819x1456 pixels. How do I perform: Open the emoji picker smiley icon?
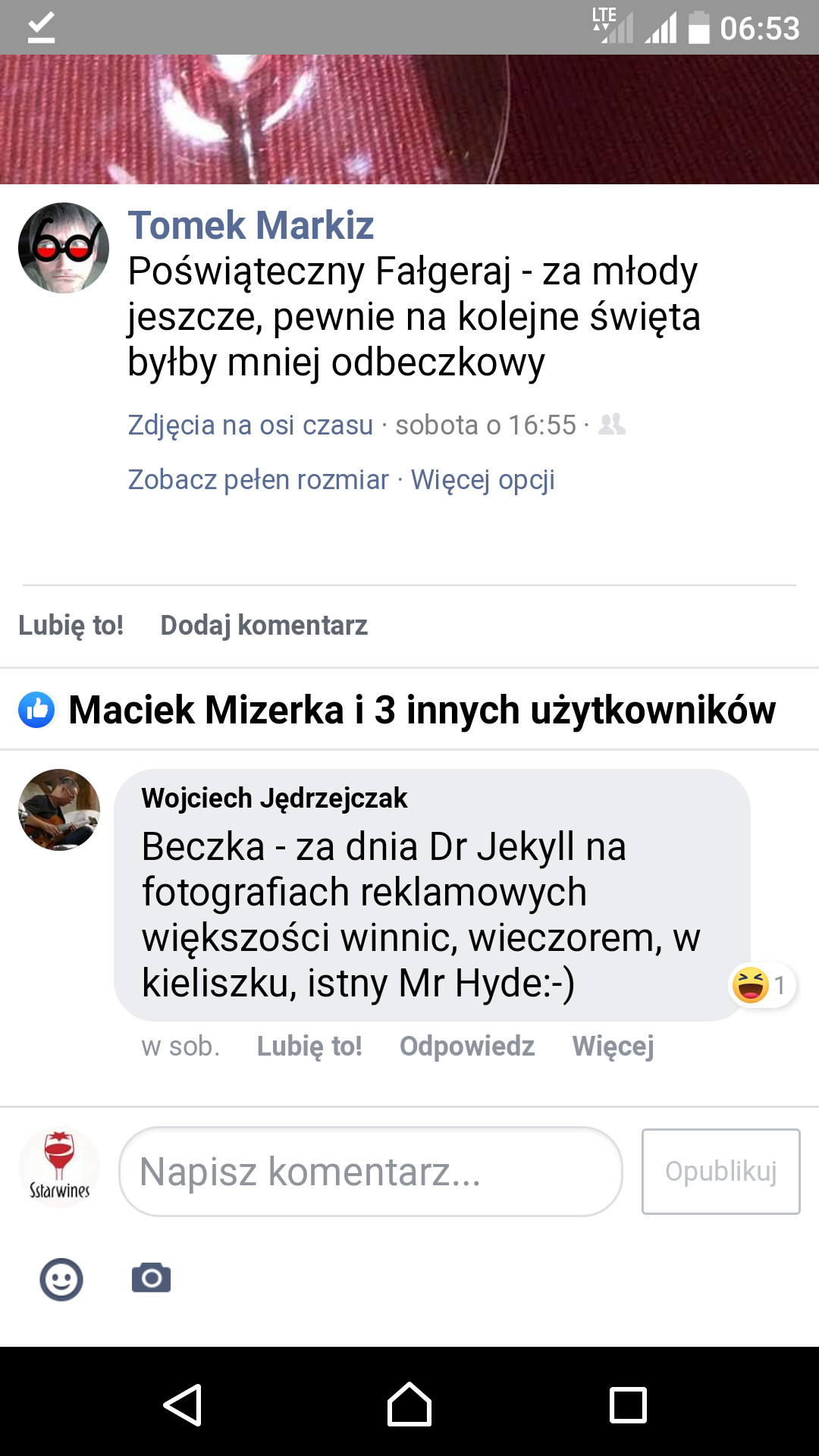point(61,1279)
